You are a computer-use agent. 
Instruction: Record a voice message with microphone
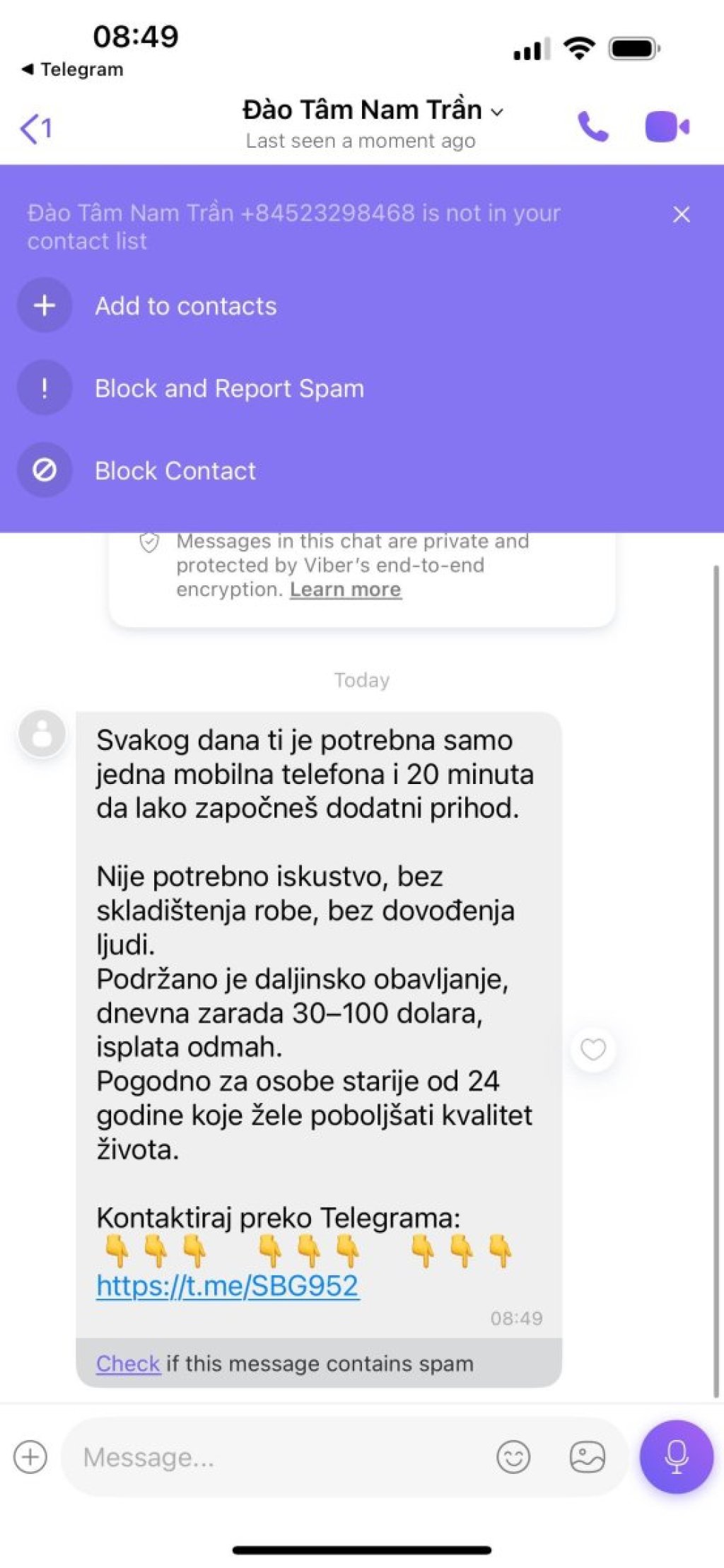(x=676, y=1456)
